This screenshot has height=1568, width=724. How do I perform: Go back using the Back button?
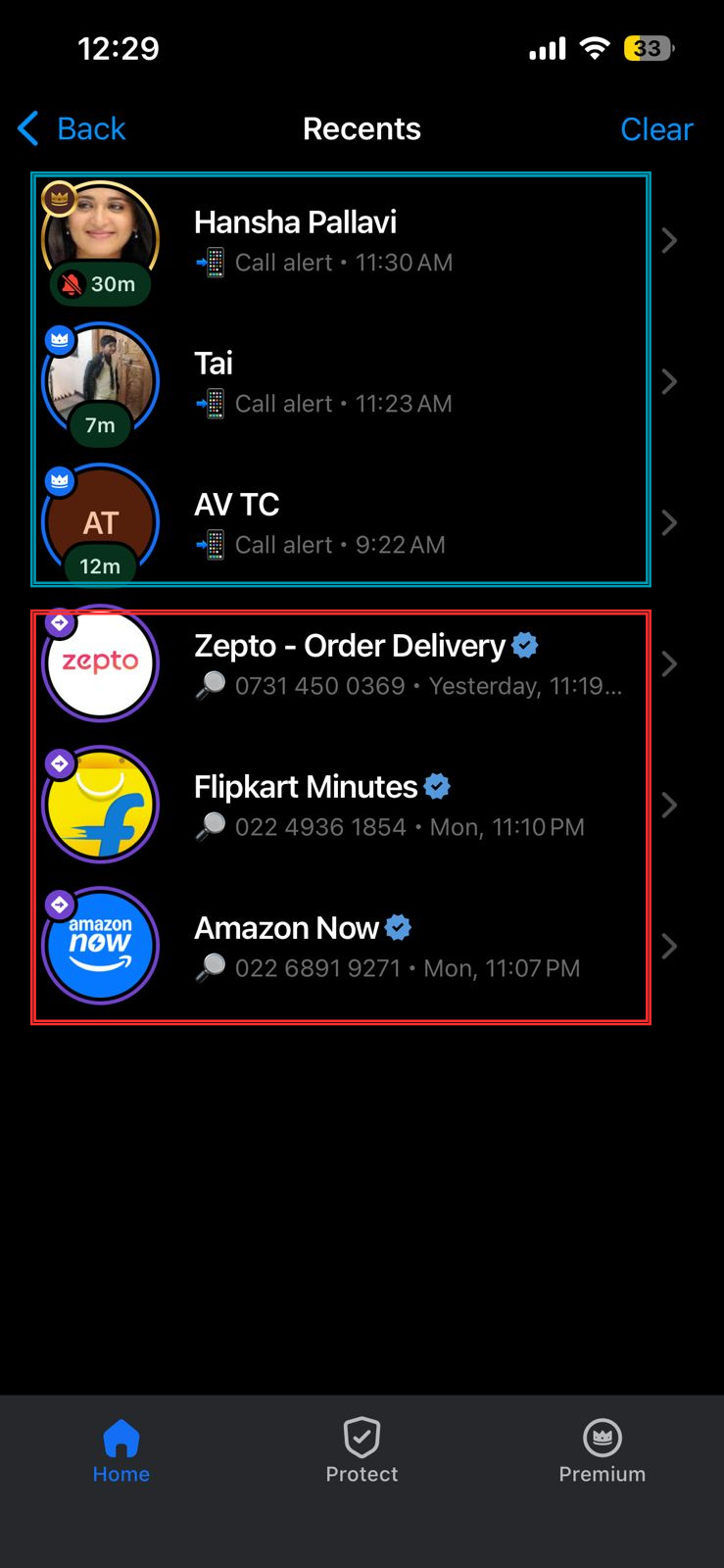(x=72, y=128)
